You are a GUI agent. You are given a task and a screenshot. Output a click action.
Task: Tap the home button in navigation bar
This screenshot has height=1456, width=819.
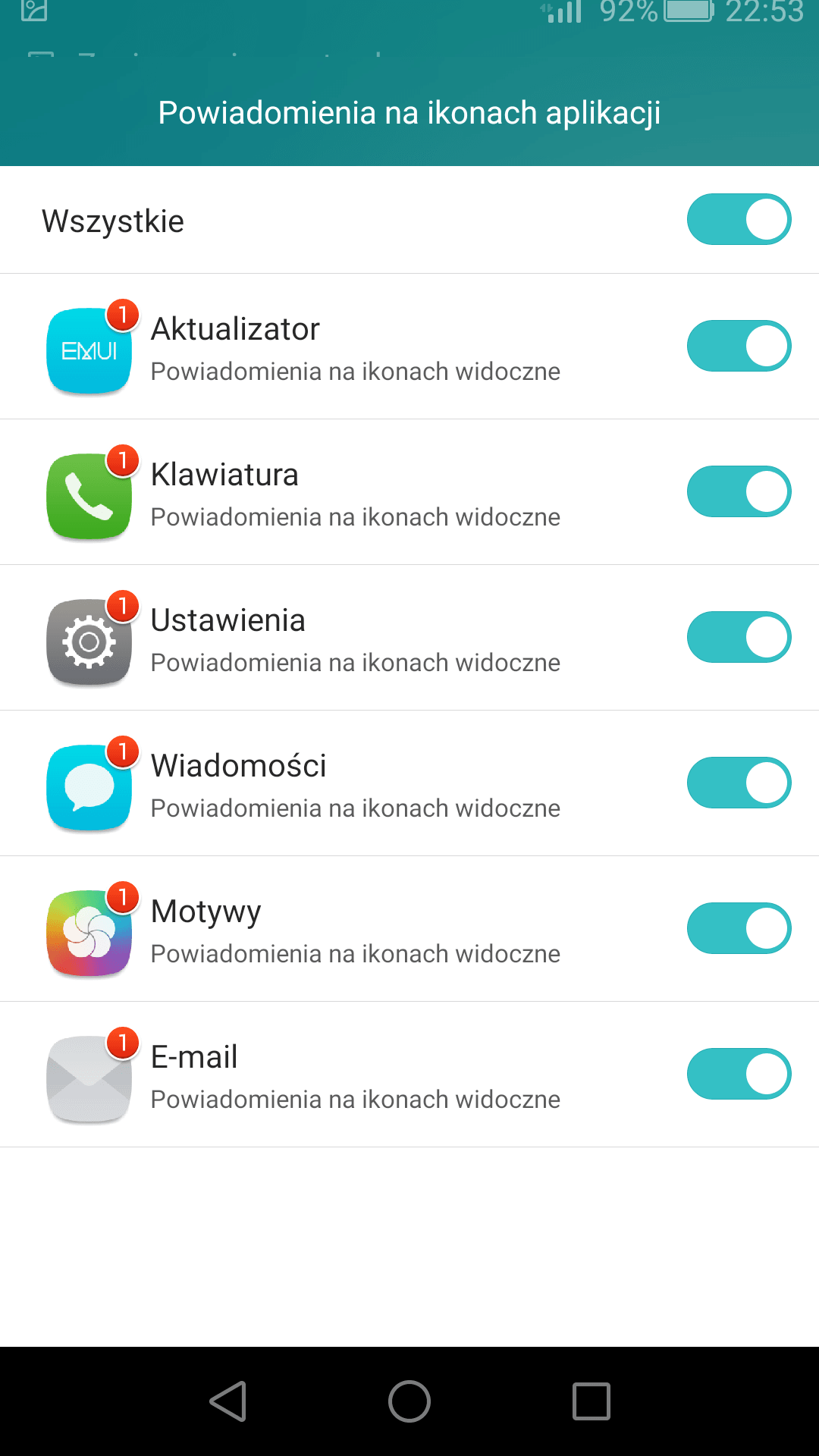[x=409, y=1401]
